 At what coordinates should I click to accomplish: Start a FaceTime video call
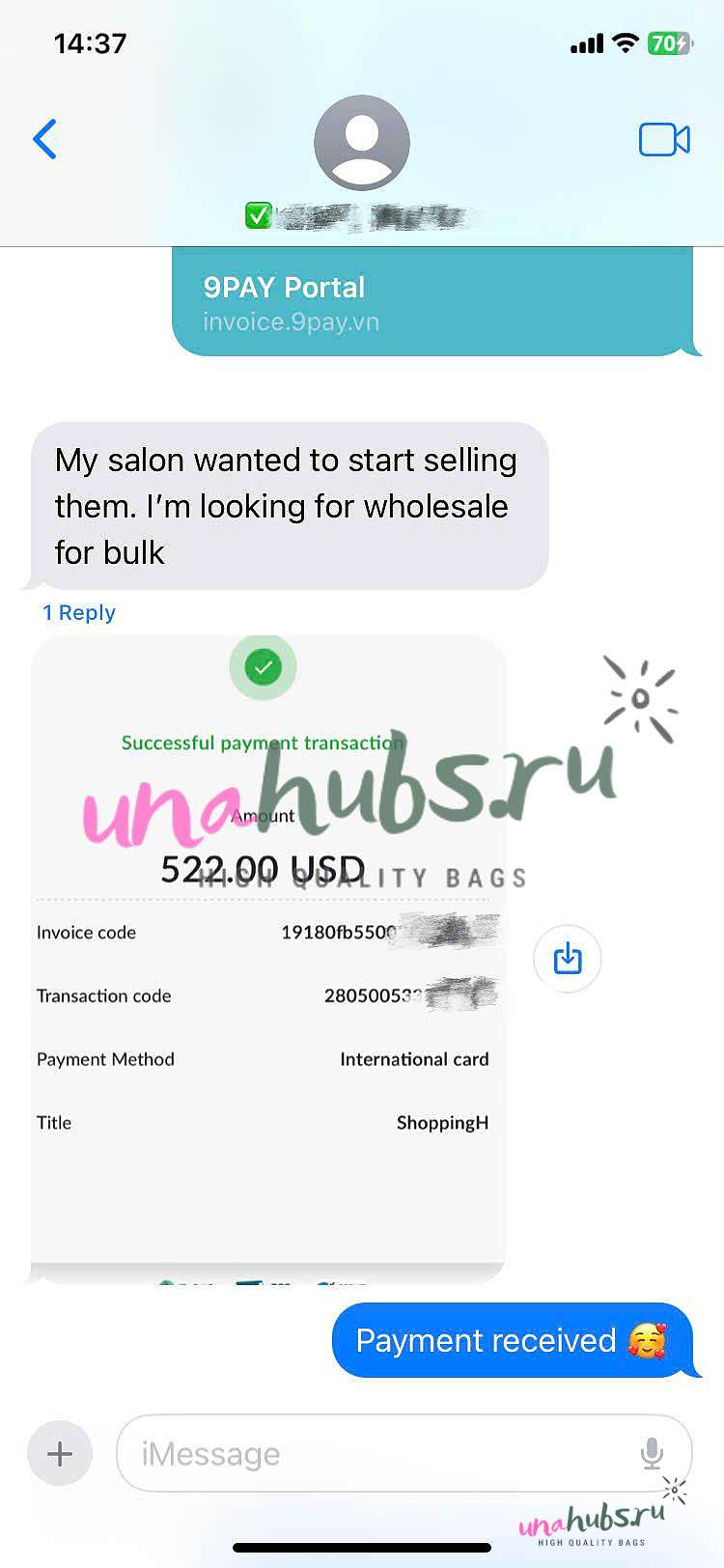click(664, 140)
